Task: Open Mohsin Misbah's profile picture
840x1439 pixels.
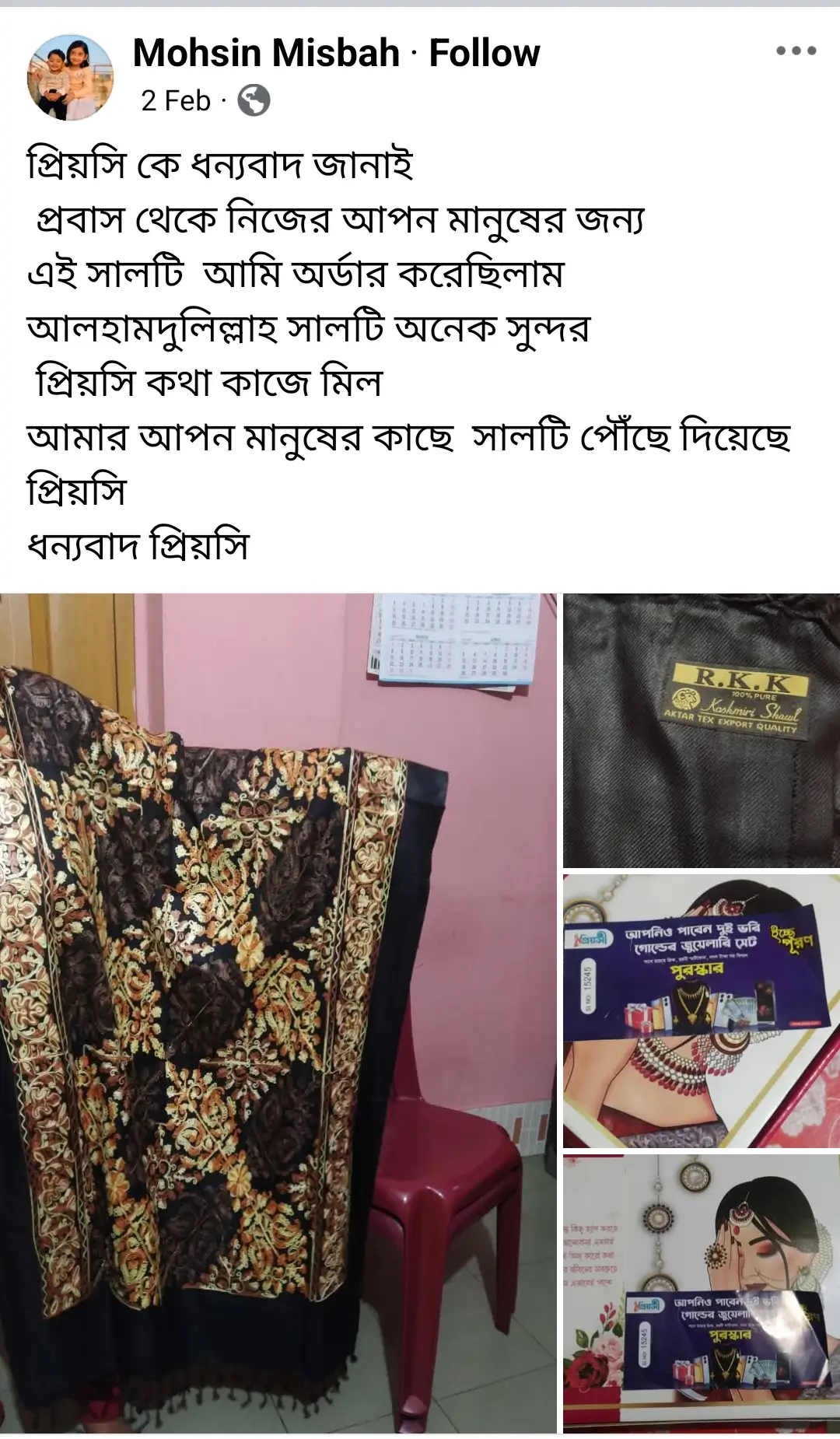Action: [70, 77]
